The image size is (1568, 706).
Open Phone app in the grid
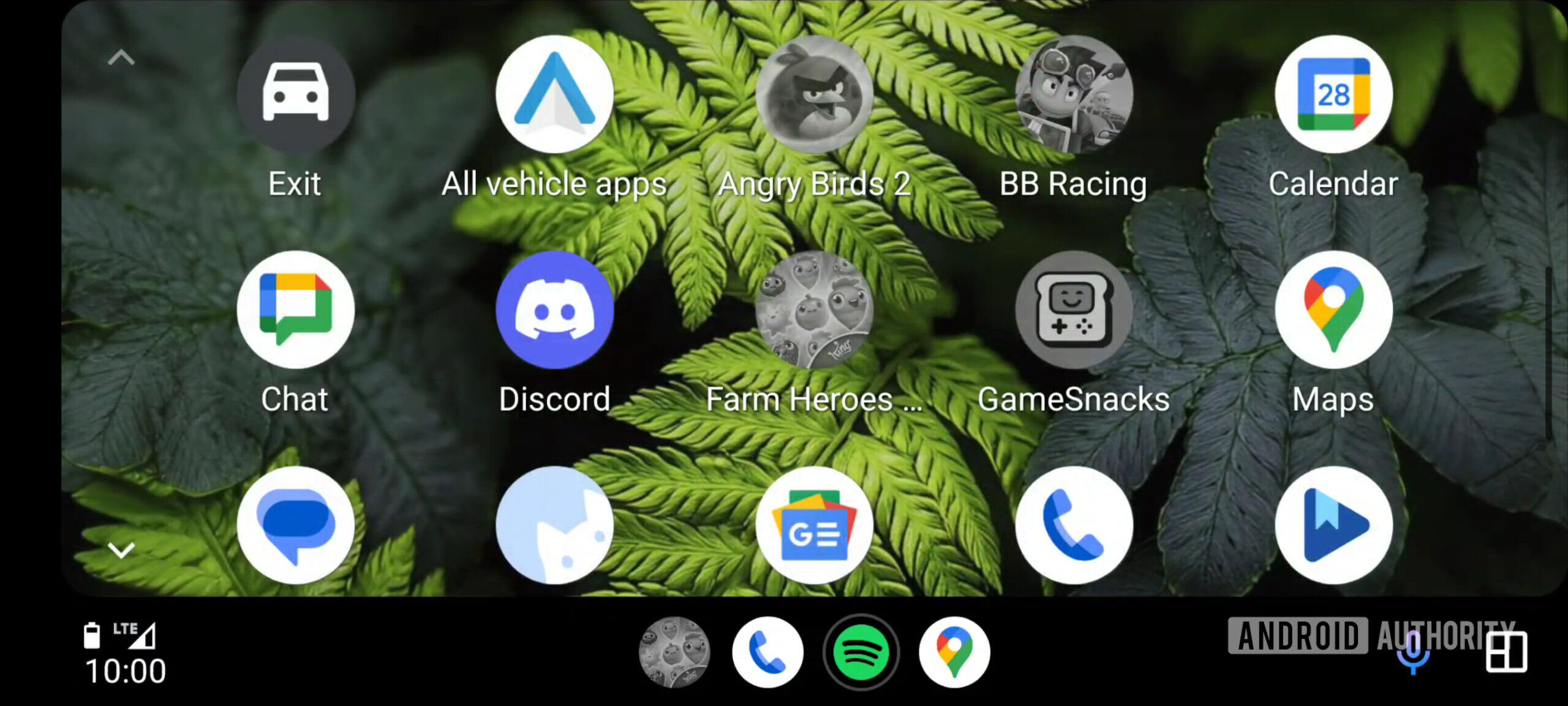[1074, 525]
